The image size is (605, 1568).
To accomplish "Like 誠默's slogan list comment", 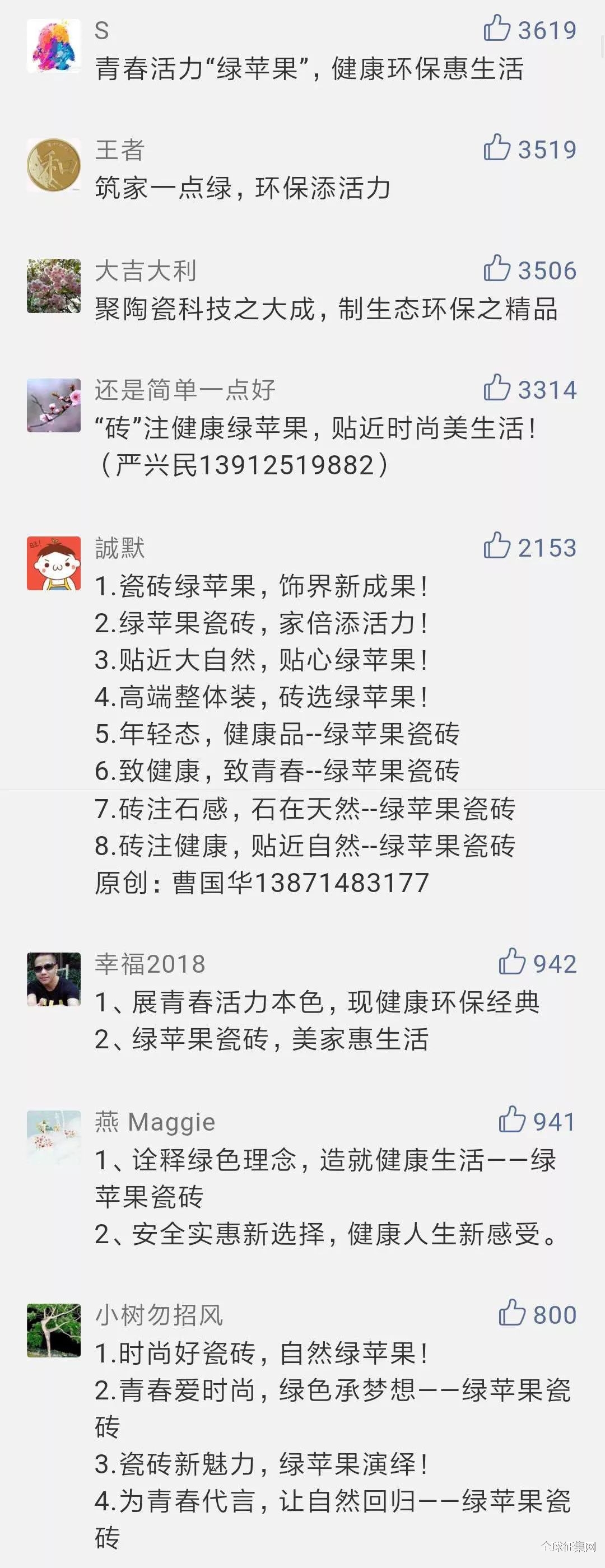I will 497,546.
